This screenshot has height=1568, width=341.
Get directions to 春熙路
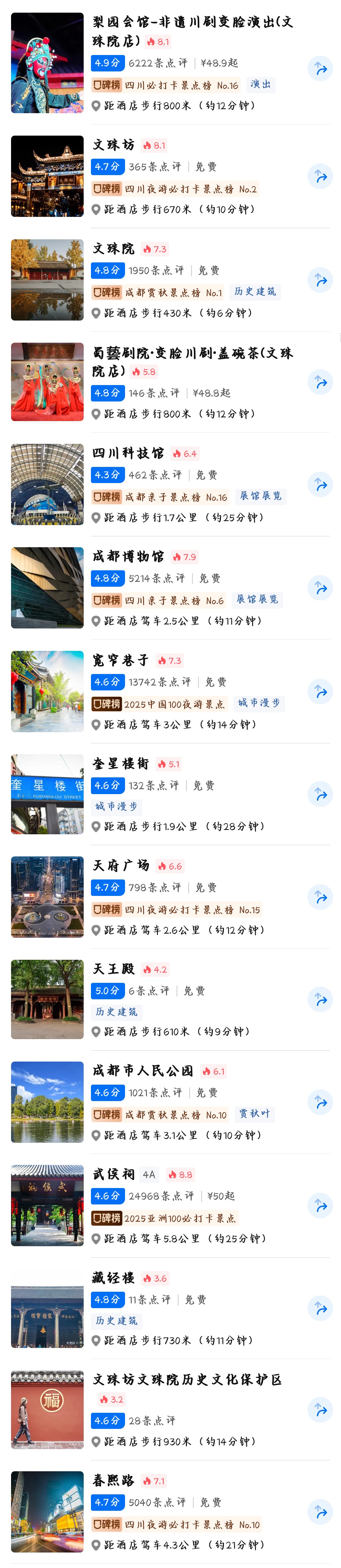click(320, 1512)
